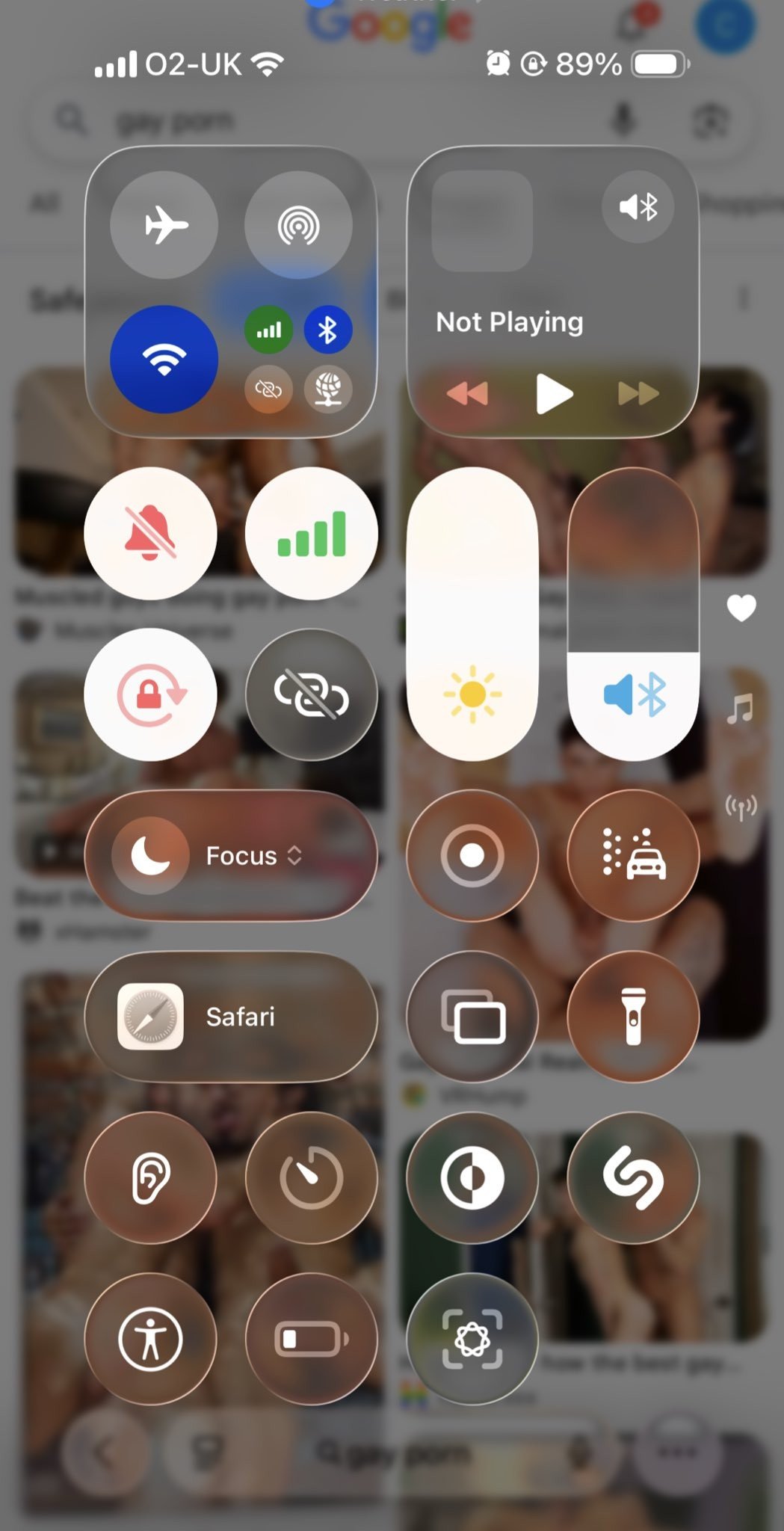Open Hearing control with ear icon
Image resolution: width=784 pixels, height=1531 pixels.
[x=150, y=1178]
